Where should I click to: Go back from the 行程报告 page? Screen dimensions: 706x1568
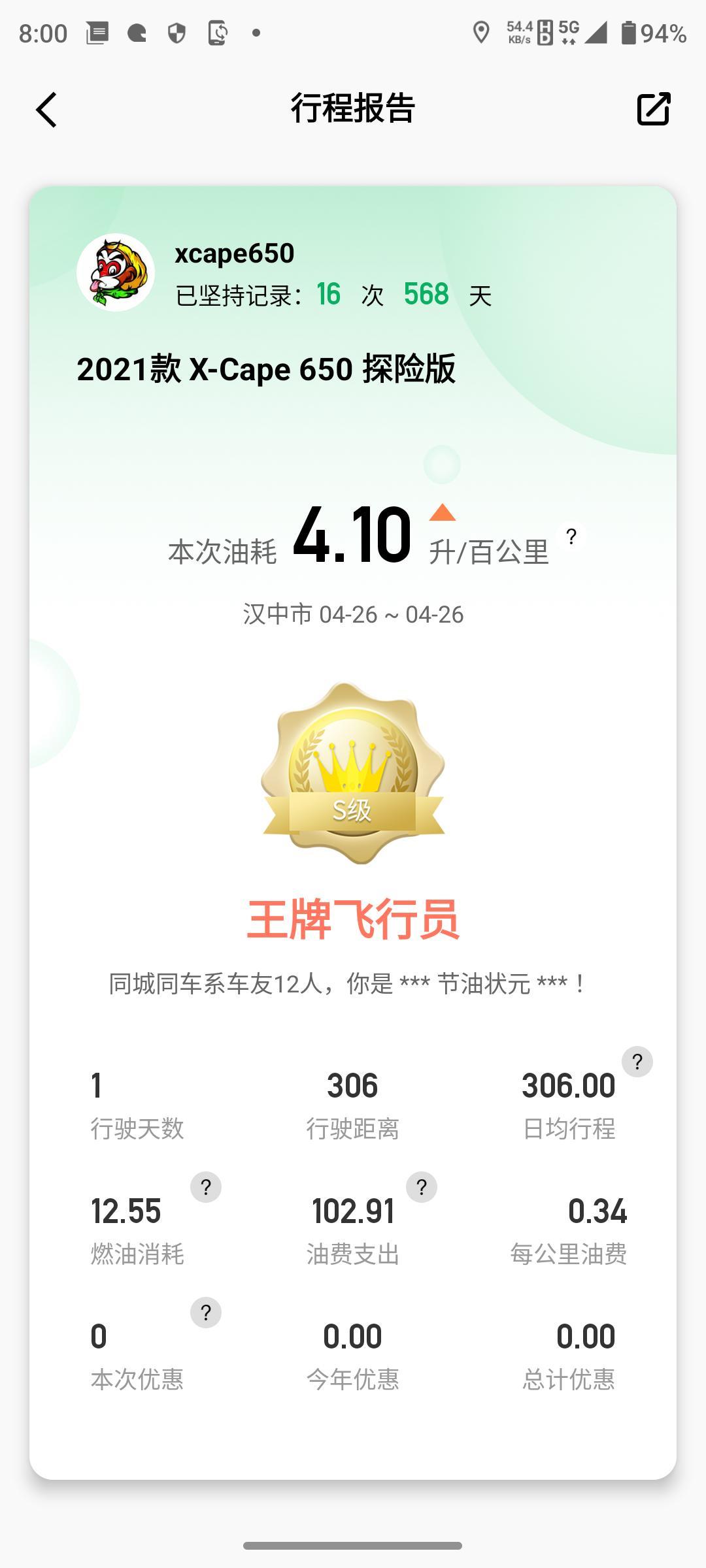46,109
